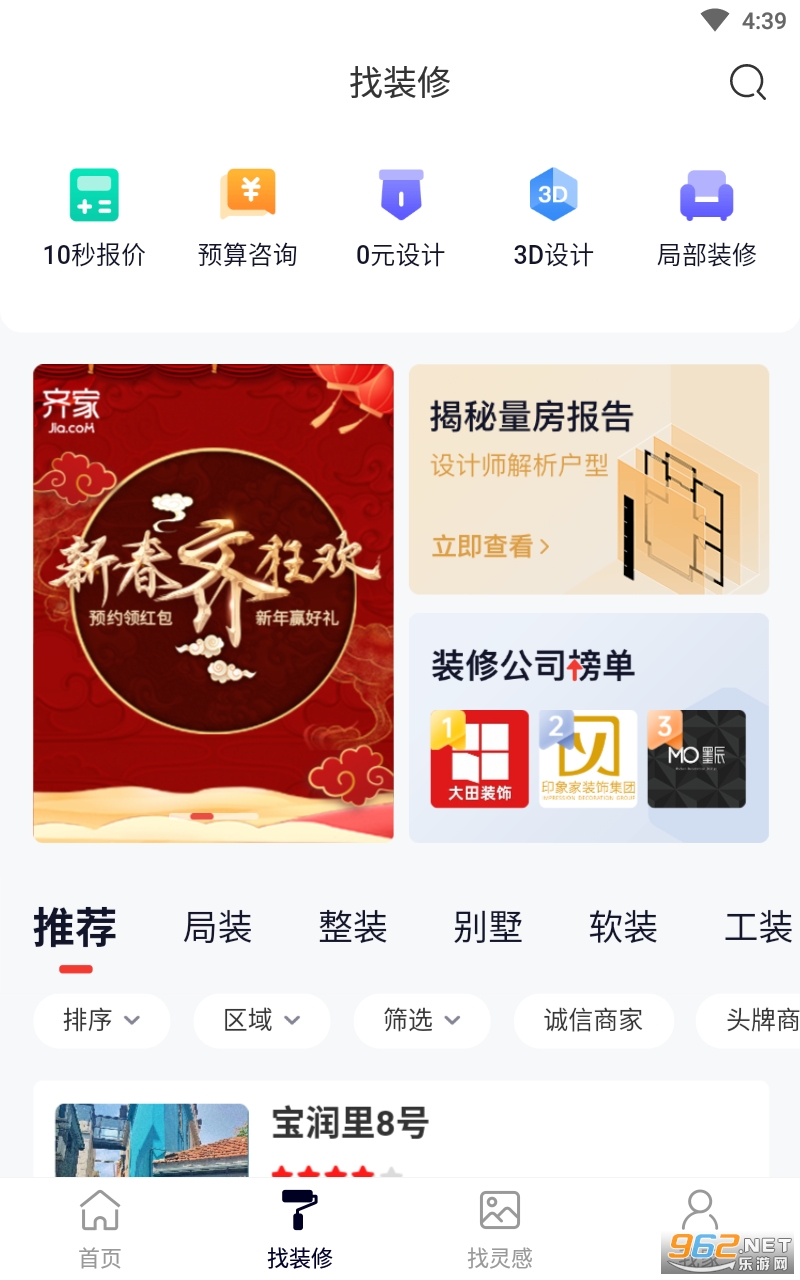Expand the 区域 area dropdown

(x=262, y=1020)
